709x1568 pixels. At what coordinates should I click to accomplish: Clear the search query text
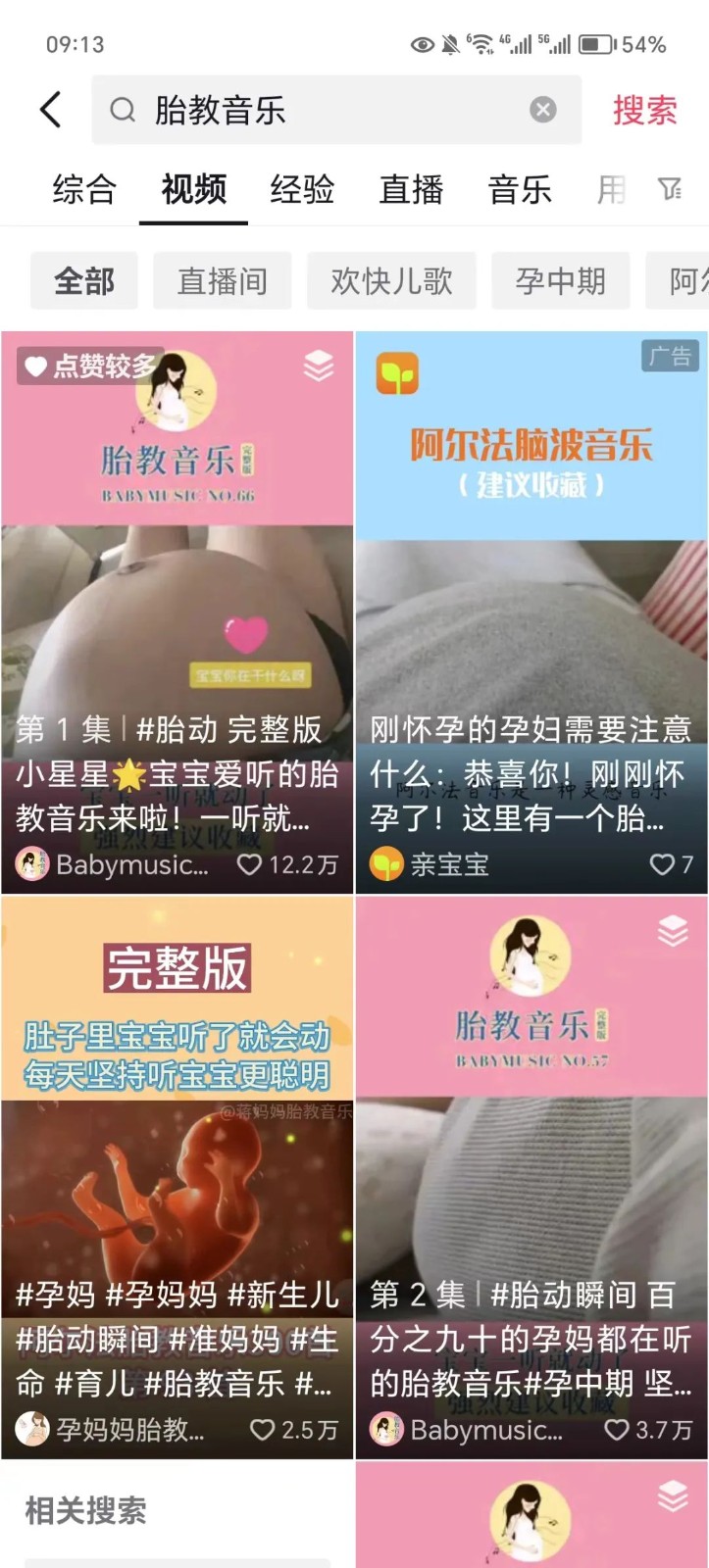[543, 110]
